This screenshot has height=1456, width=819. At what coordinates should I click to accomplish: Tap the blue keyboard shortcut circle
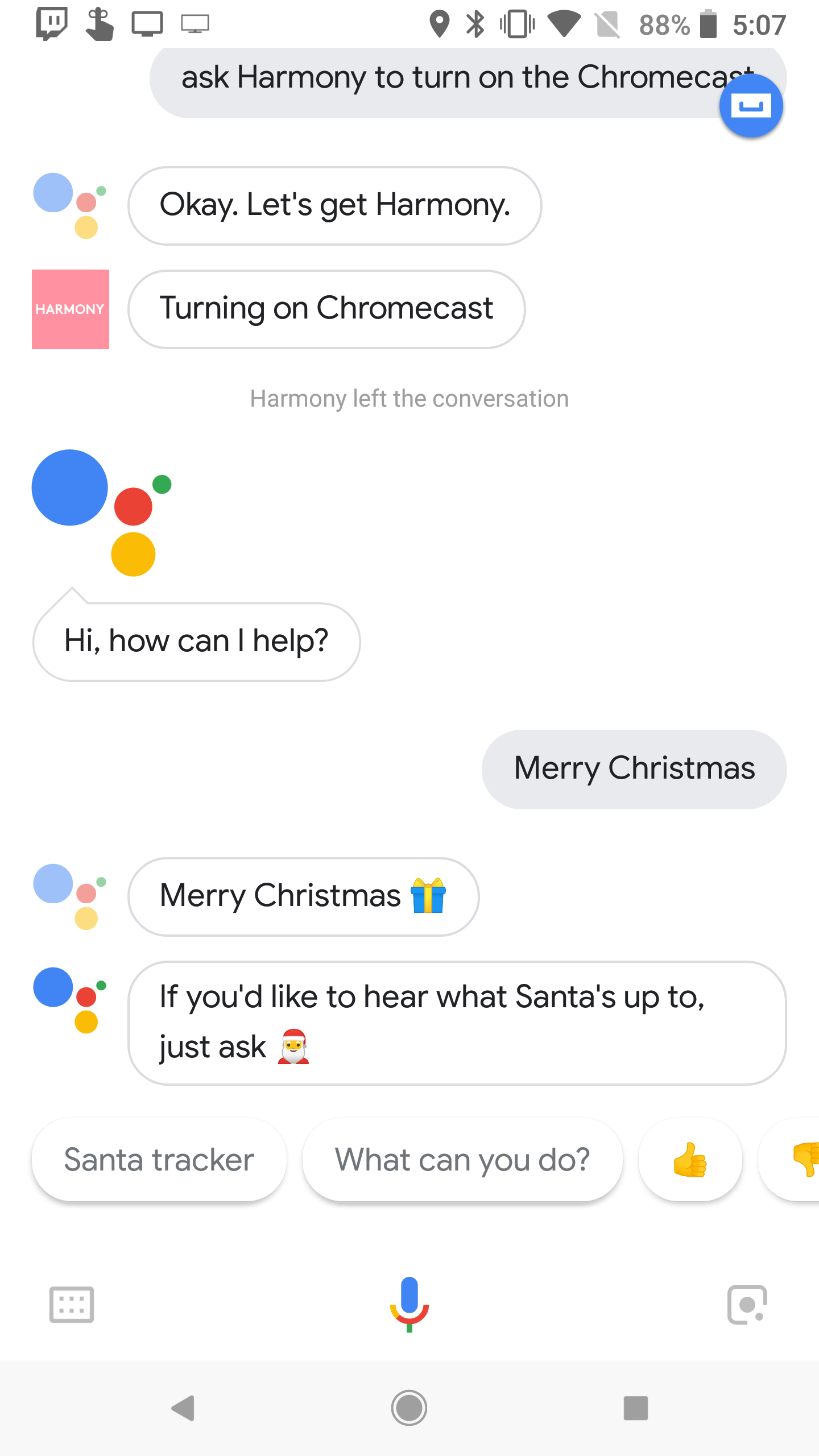(x=751, y=105)
